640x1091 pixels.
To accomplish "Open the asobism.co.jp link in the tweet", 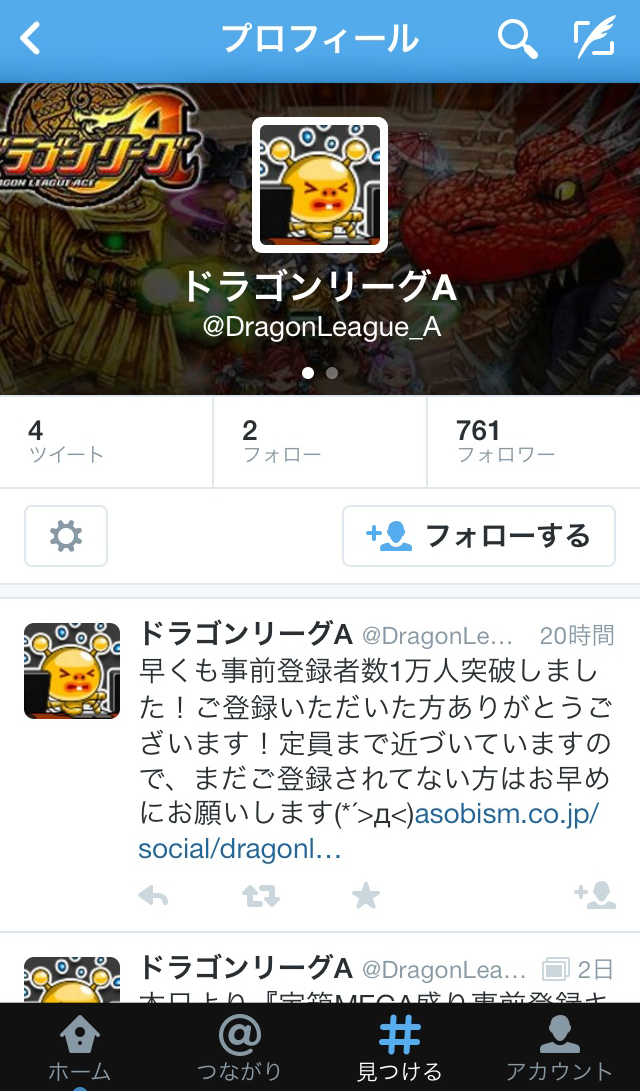I will tap(506, 813).
